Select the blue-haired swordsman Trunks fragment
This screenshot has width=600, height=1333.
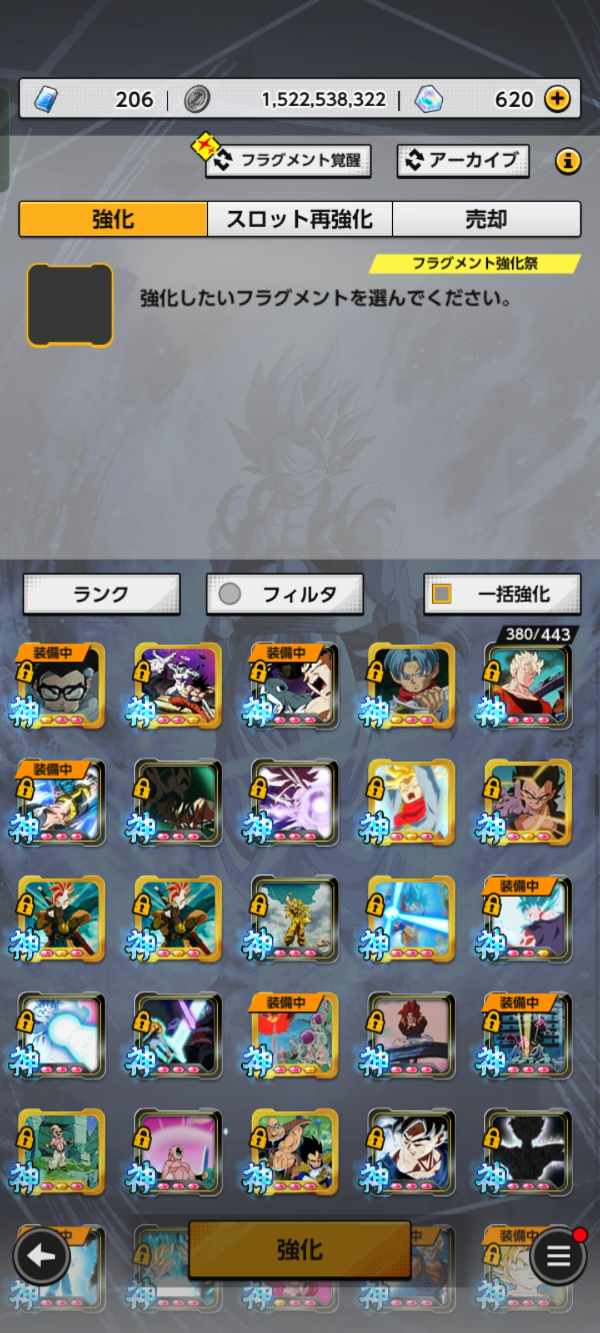click(411, 686)
